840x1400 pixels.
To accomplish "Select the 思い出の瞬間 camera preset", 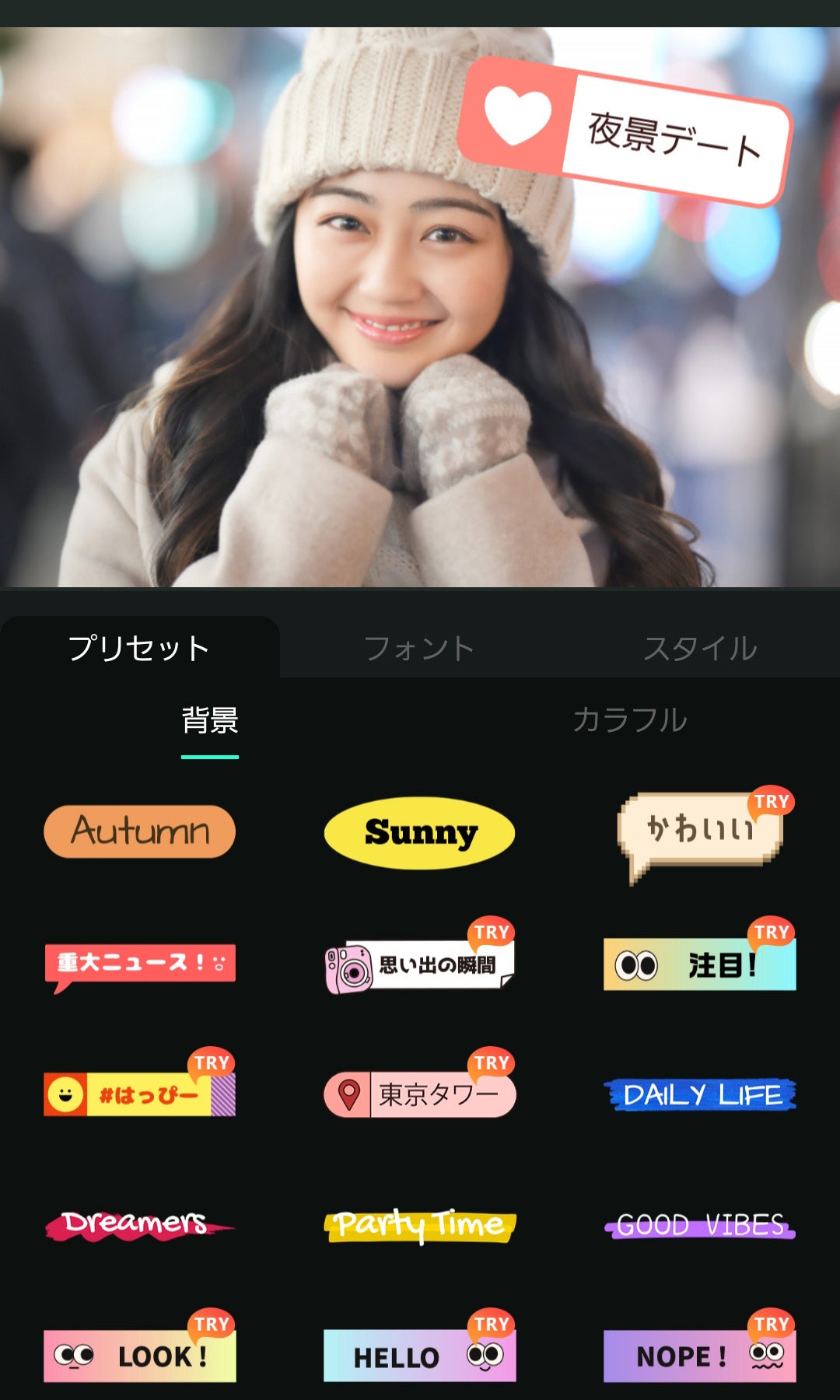I will point(420,965).
